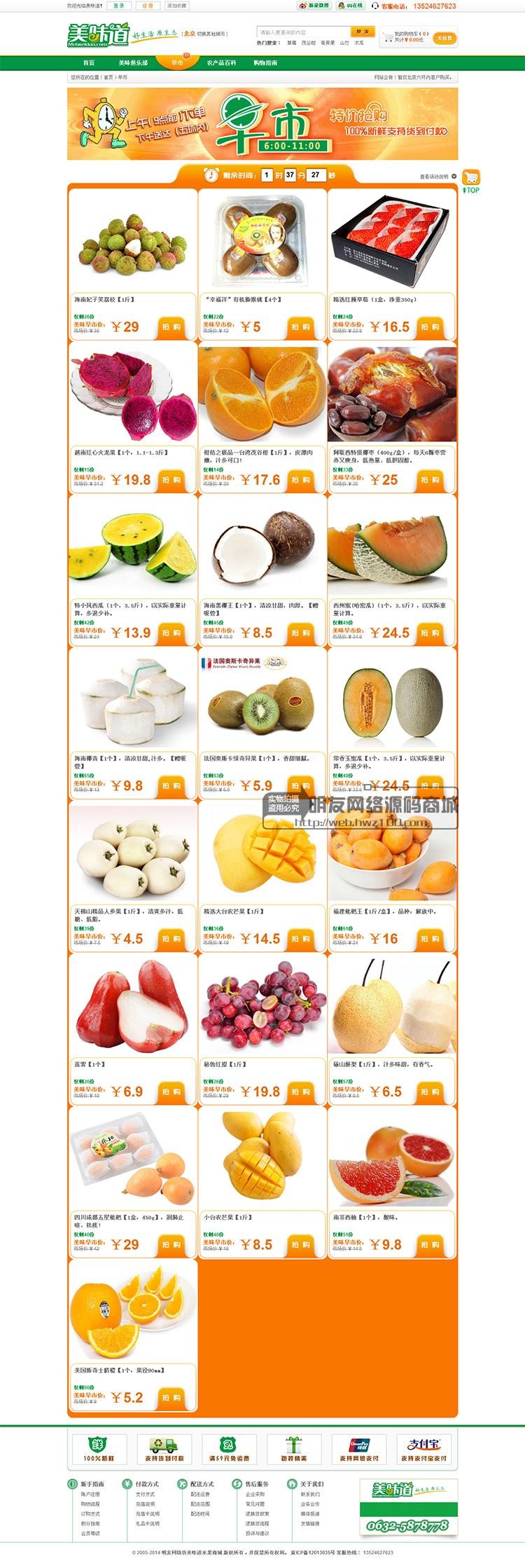The width and height of the screenshot is (525, 1568).
Task: Tap the 登录 login button
Action: (120, 6)
